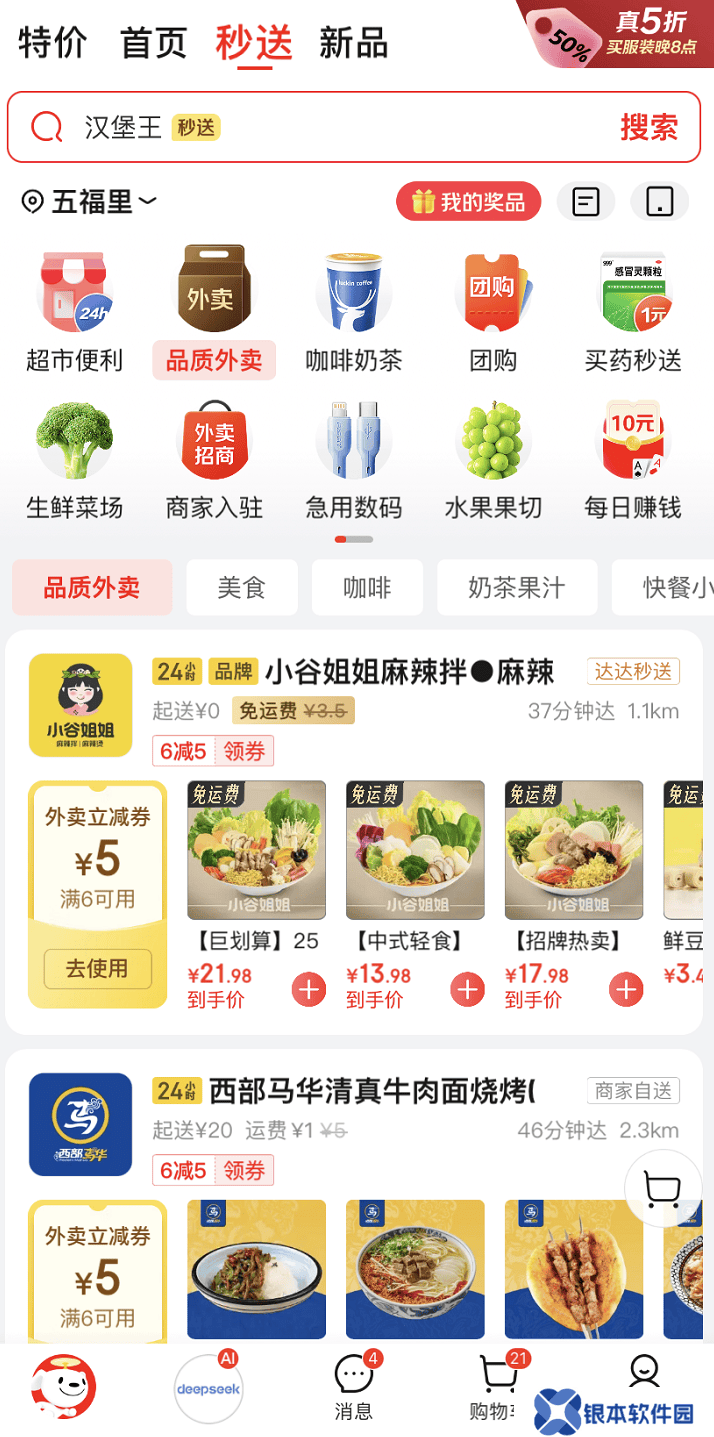714x1437 pixels.
Task: Open the 首页 top tab
Action: [x=154, y=44]
